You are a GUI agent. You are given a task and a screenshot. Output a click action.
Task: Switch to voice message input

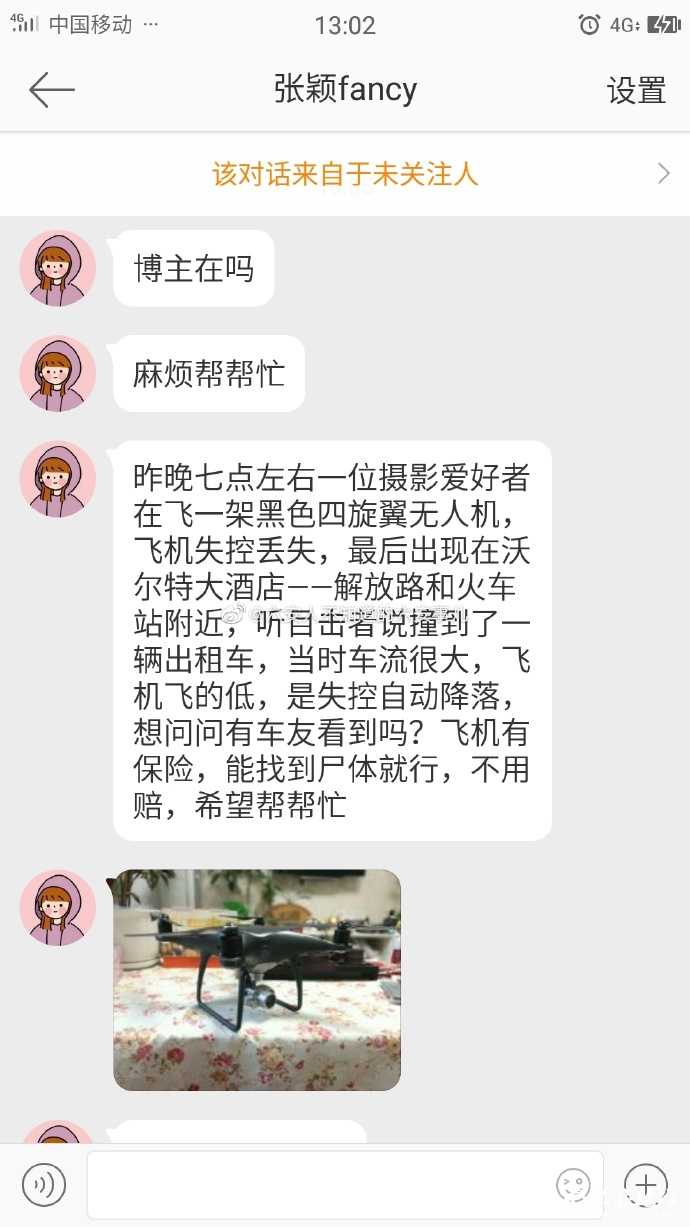[x=44, y=1185]
